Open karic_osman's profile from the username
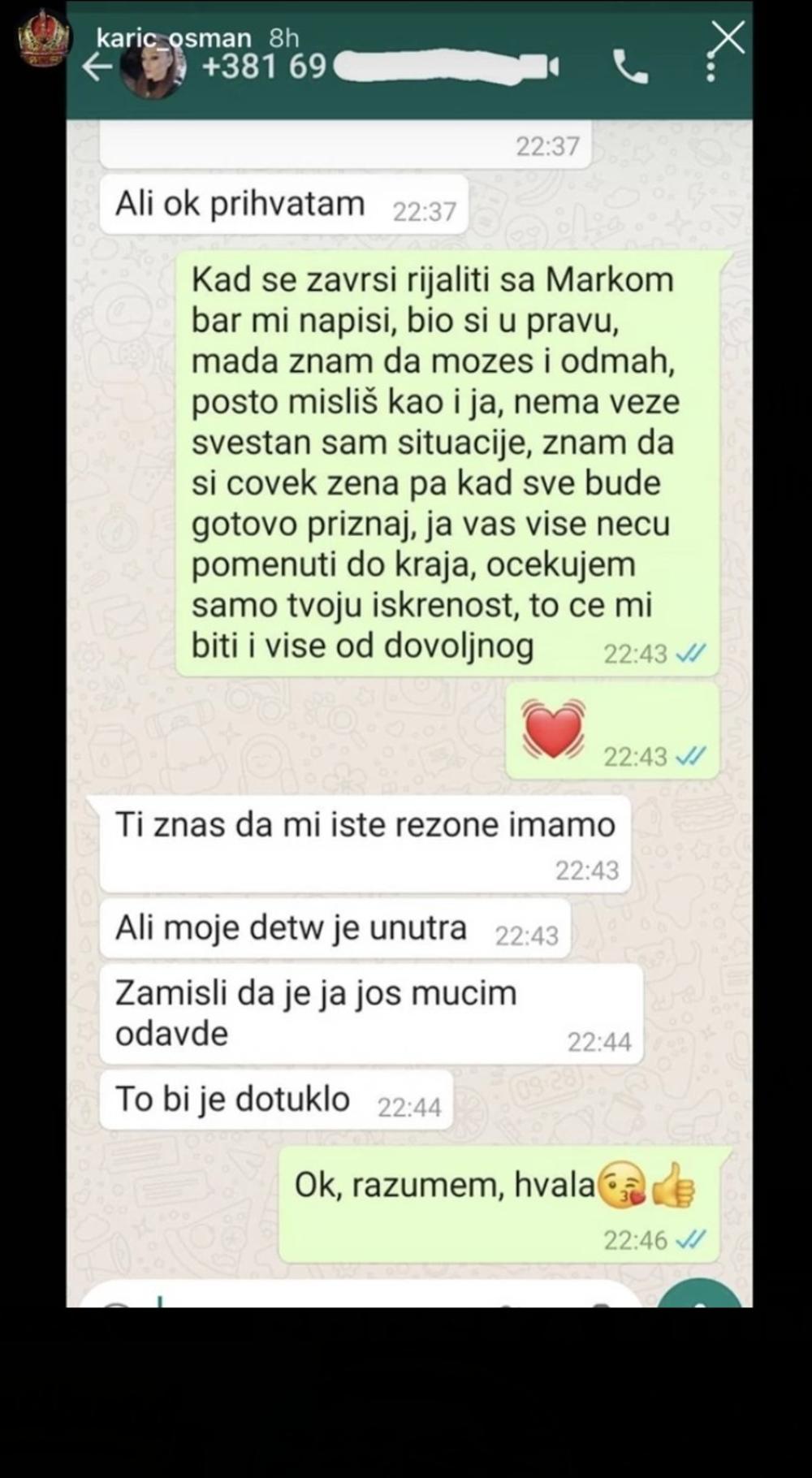 [174, 38]
